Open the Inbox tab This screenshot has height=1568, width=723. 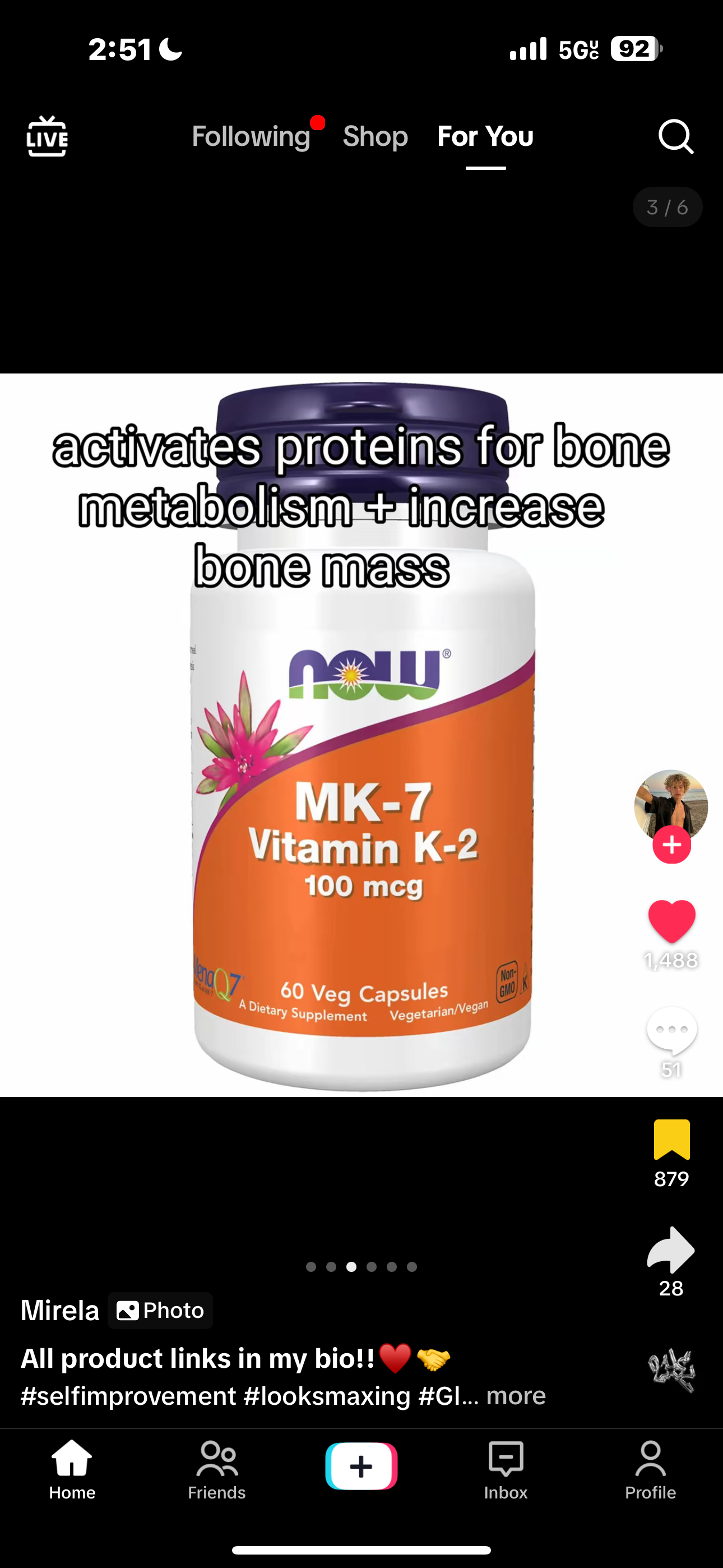[506, 1469]
